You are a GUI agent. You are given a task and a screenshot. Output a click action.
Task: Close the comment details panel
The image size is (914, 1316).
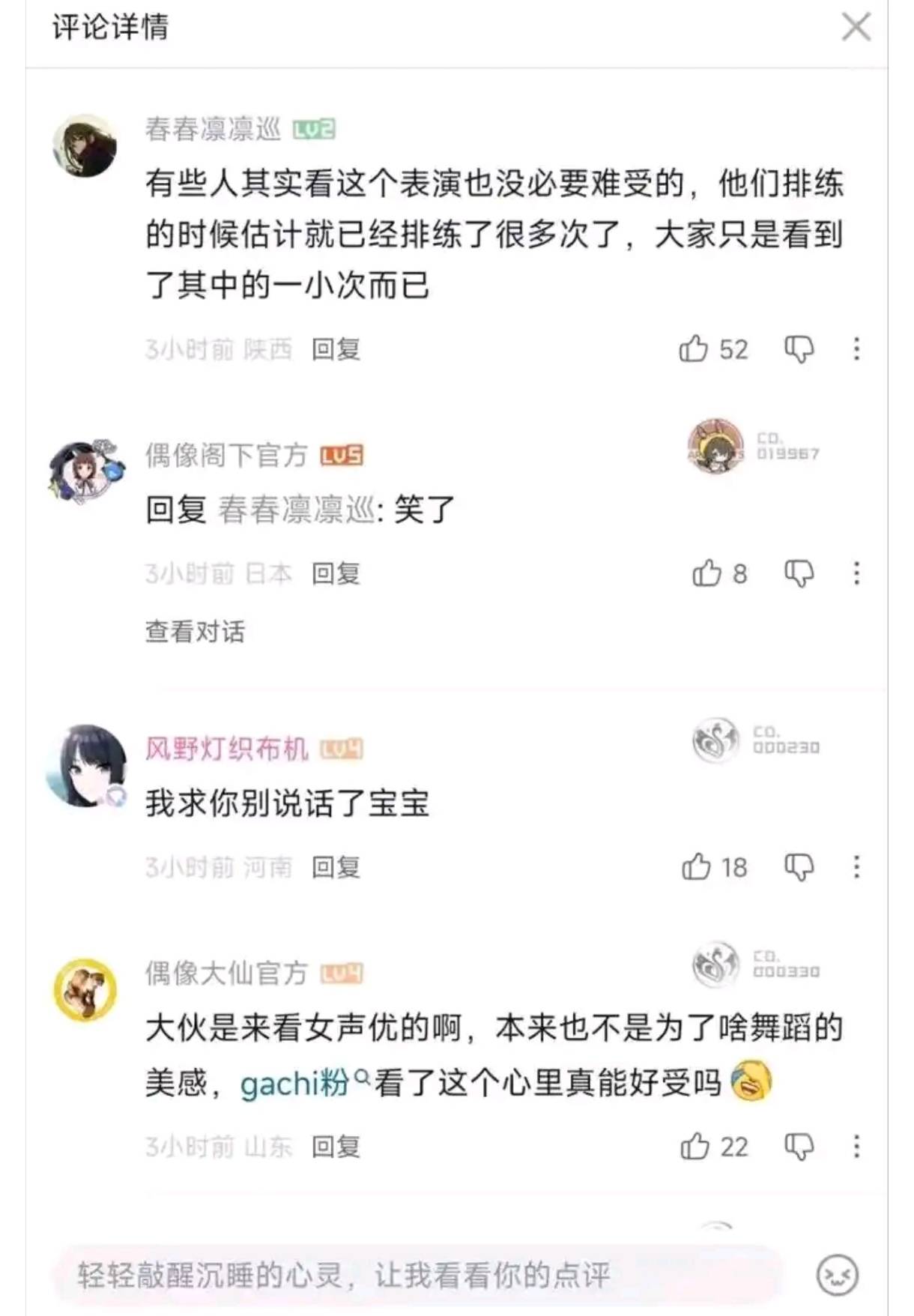tap(856, 27)
